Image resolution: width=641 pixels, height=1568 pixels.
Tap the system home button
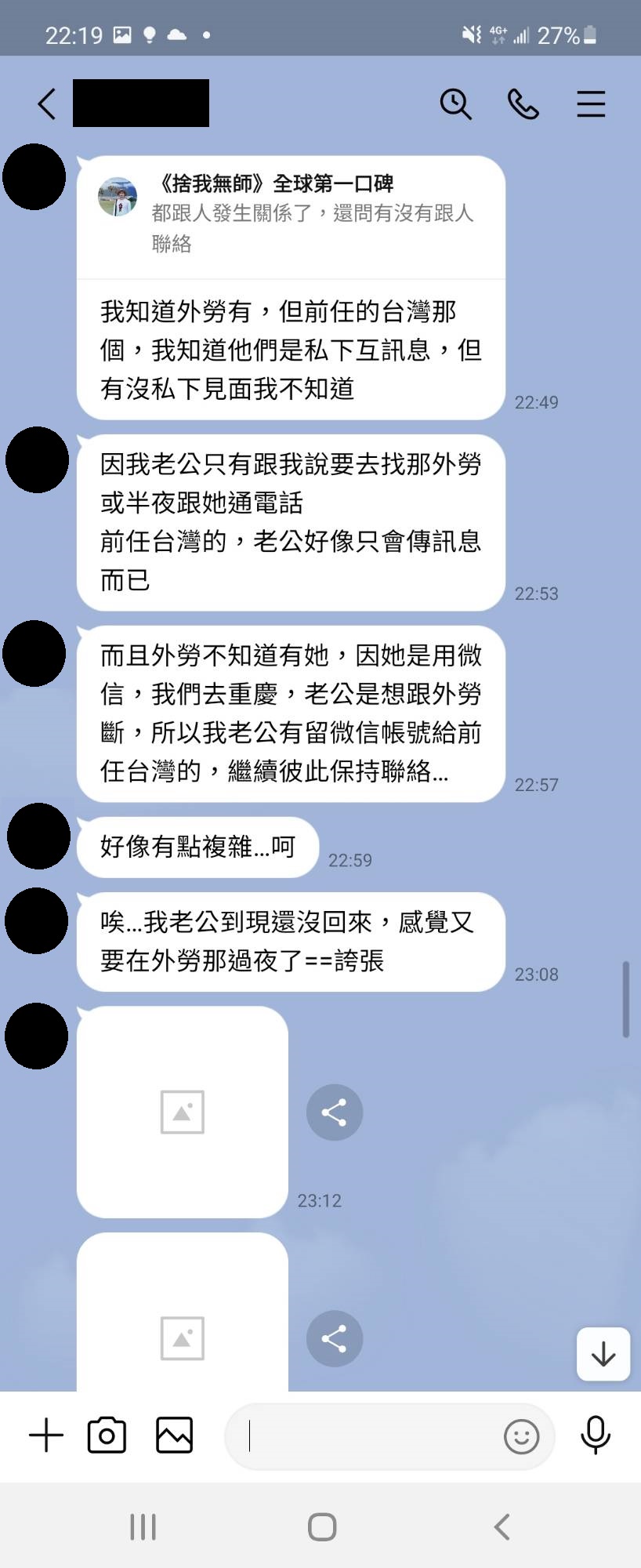click(322, 1526)
